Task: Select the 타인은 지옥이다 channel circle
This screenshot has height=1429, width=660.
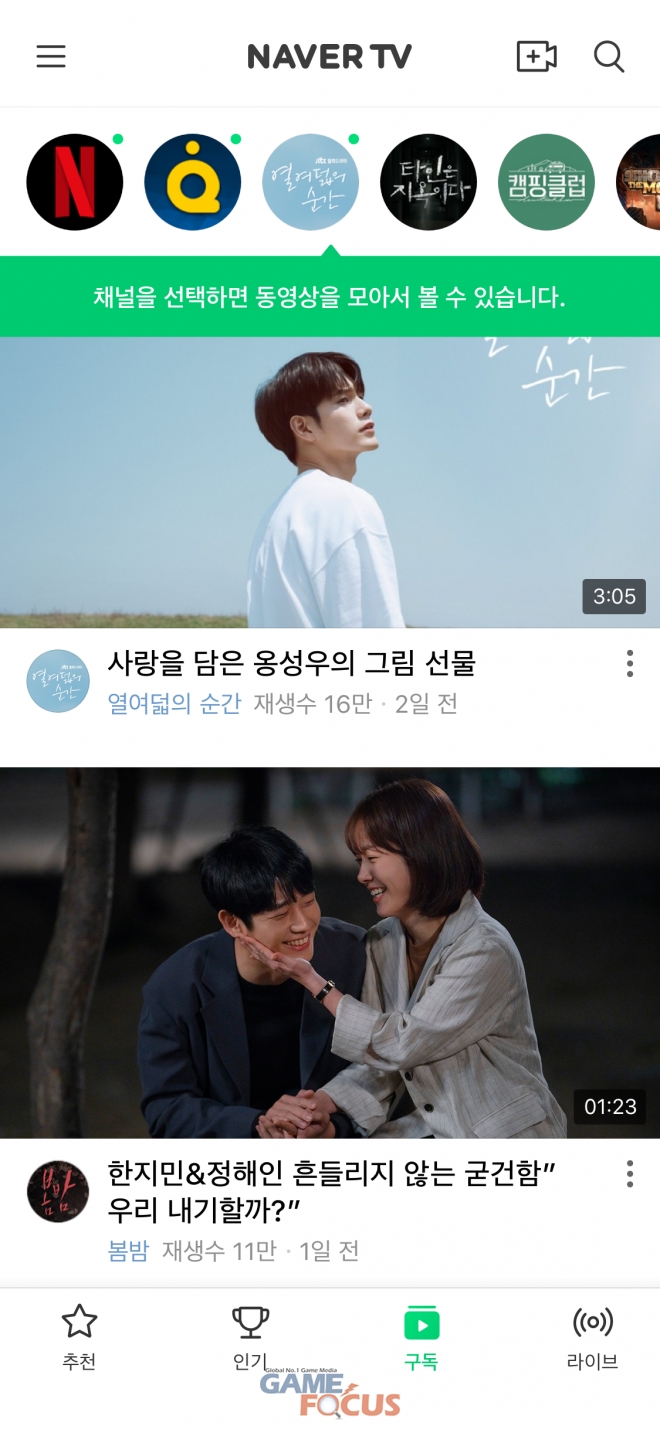Action: (x=429, y=182)
